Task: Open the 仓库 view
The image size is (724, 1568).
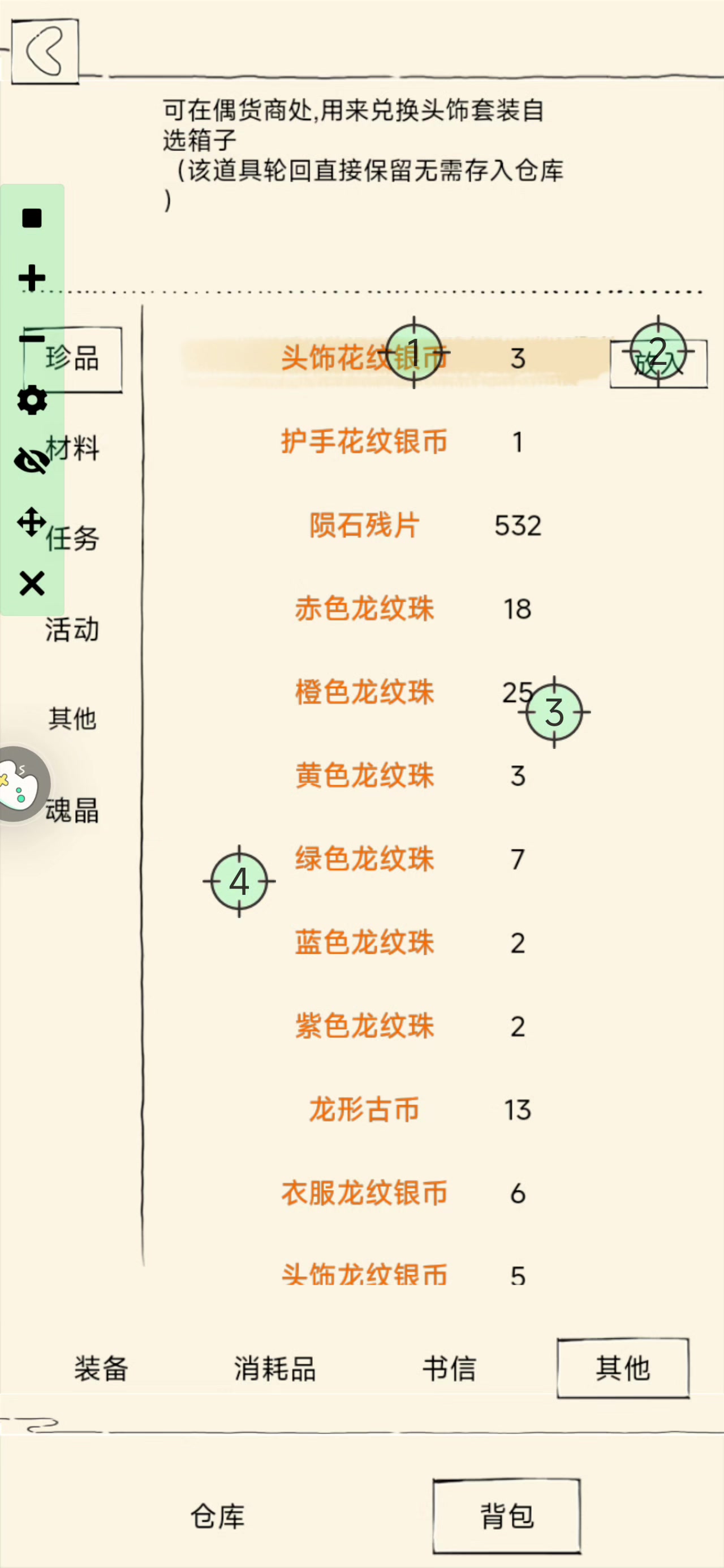Action: 217,1517
